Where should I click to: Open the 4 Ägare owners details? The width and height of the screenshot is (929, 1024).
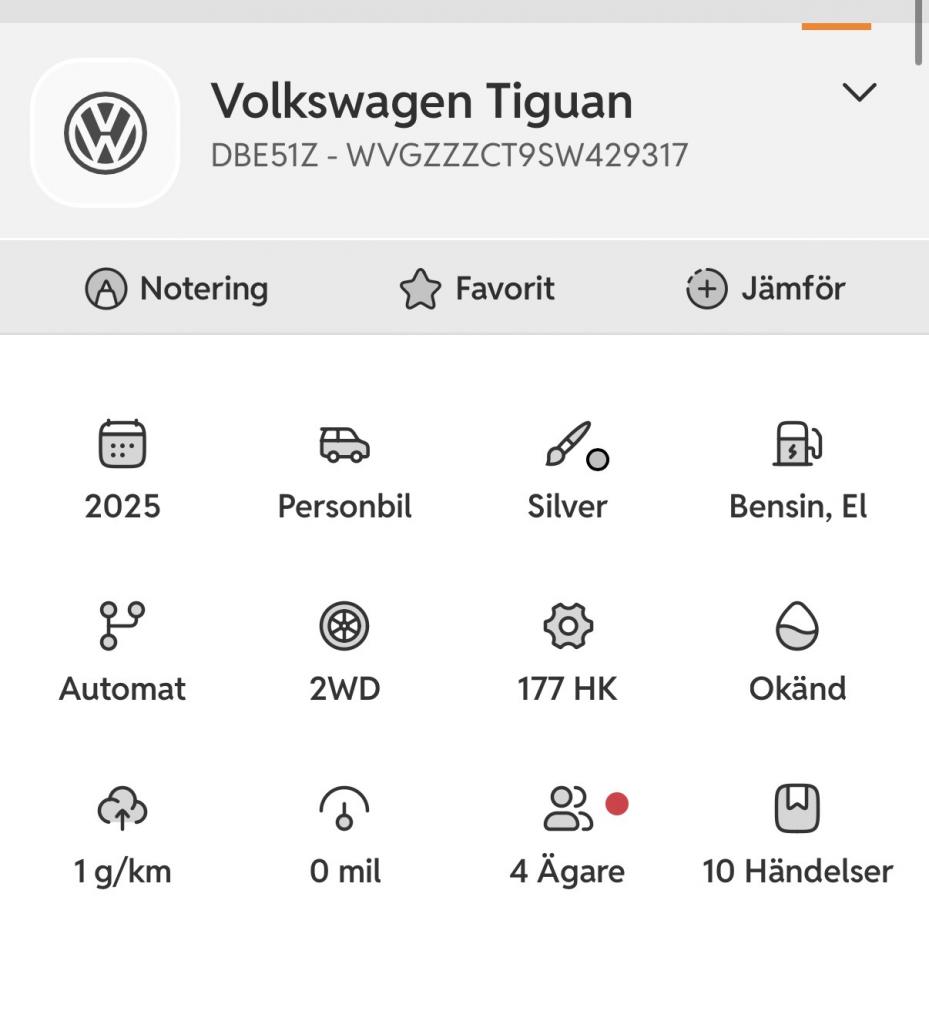[x=568, y=838]
